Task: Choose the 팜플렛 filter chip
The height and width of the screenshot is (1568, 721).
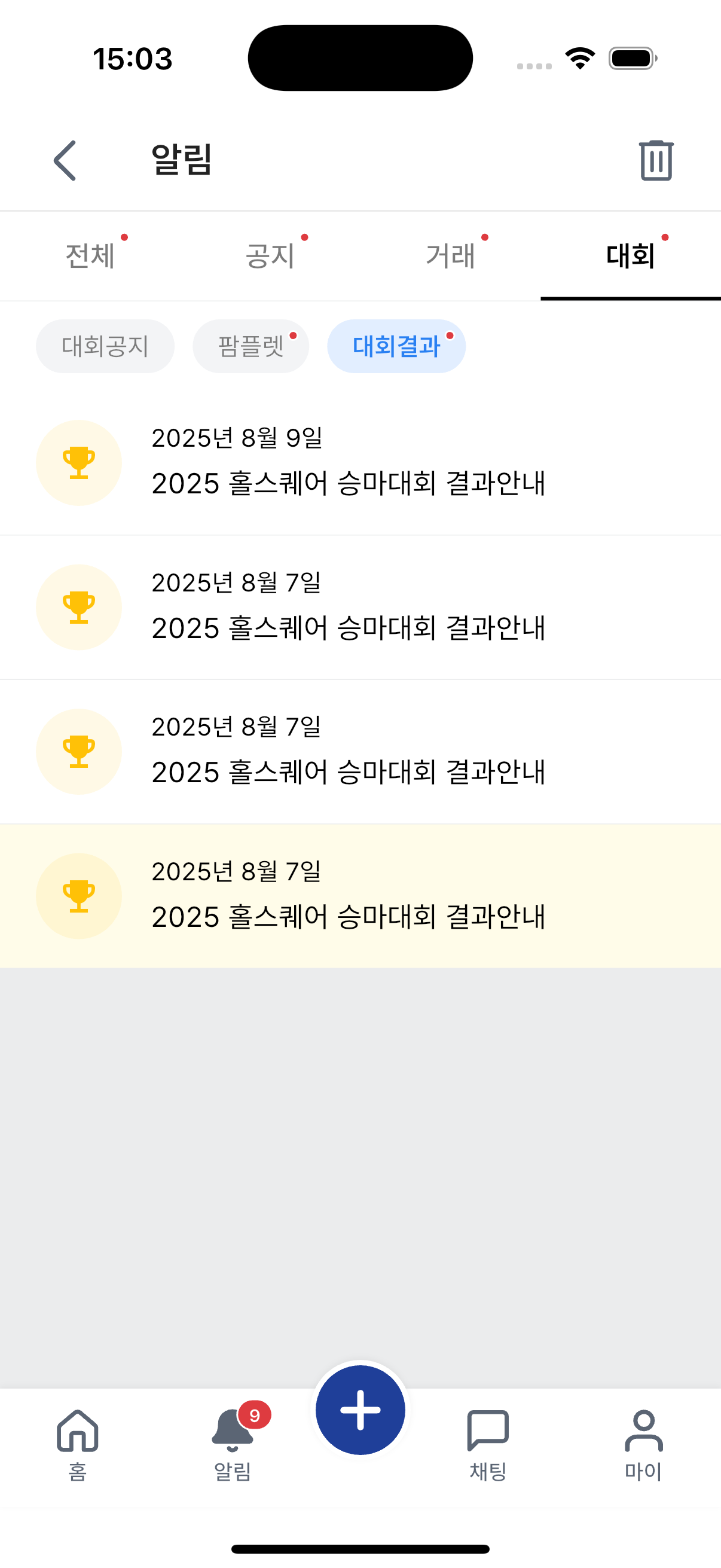Action: point(250,346)
